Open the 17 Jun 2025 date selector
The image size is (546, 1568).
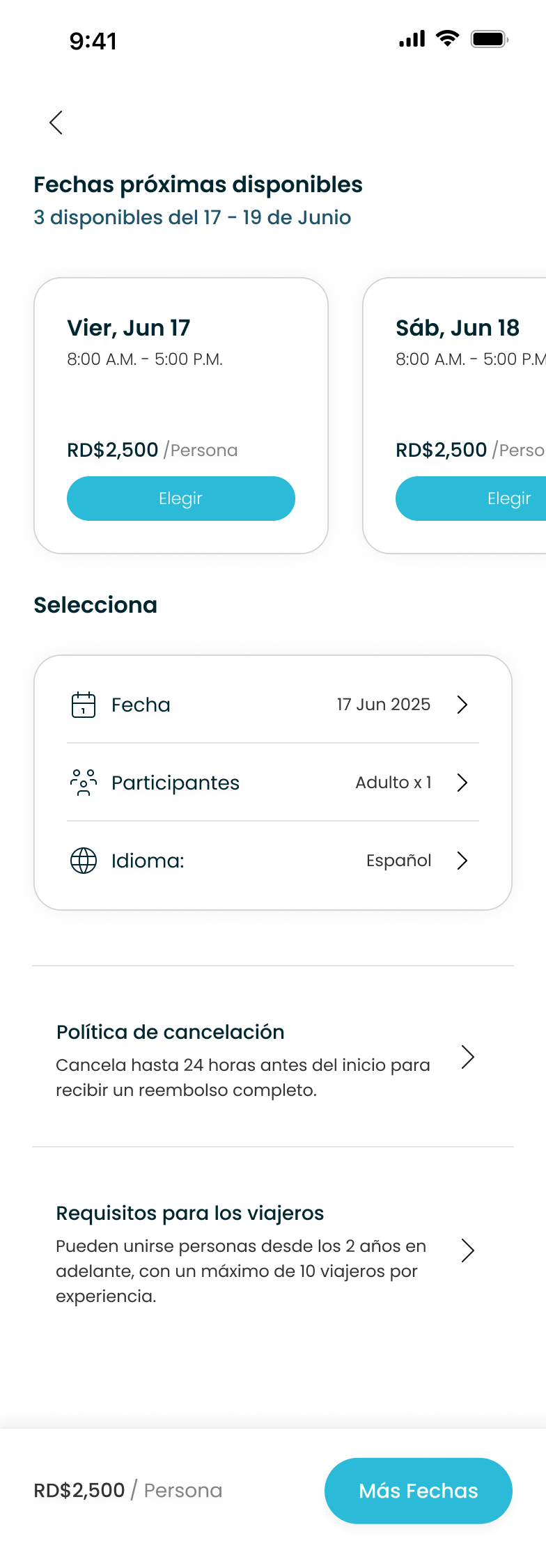(x=382, y=705)
